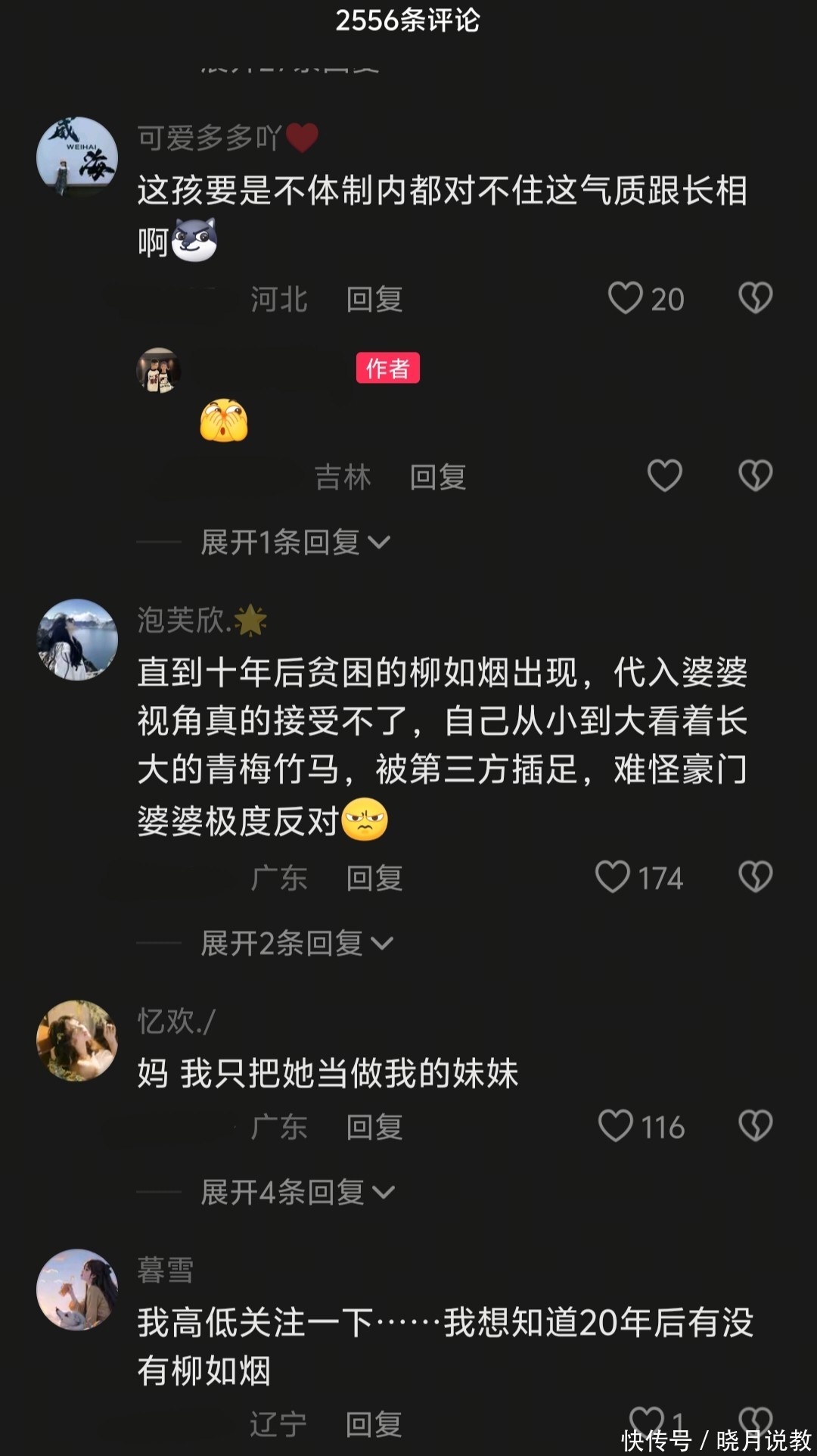
Task: Open 忆欢./'s profile avatar
Action: [x=77, y=1041]
